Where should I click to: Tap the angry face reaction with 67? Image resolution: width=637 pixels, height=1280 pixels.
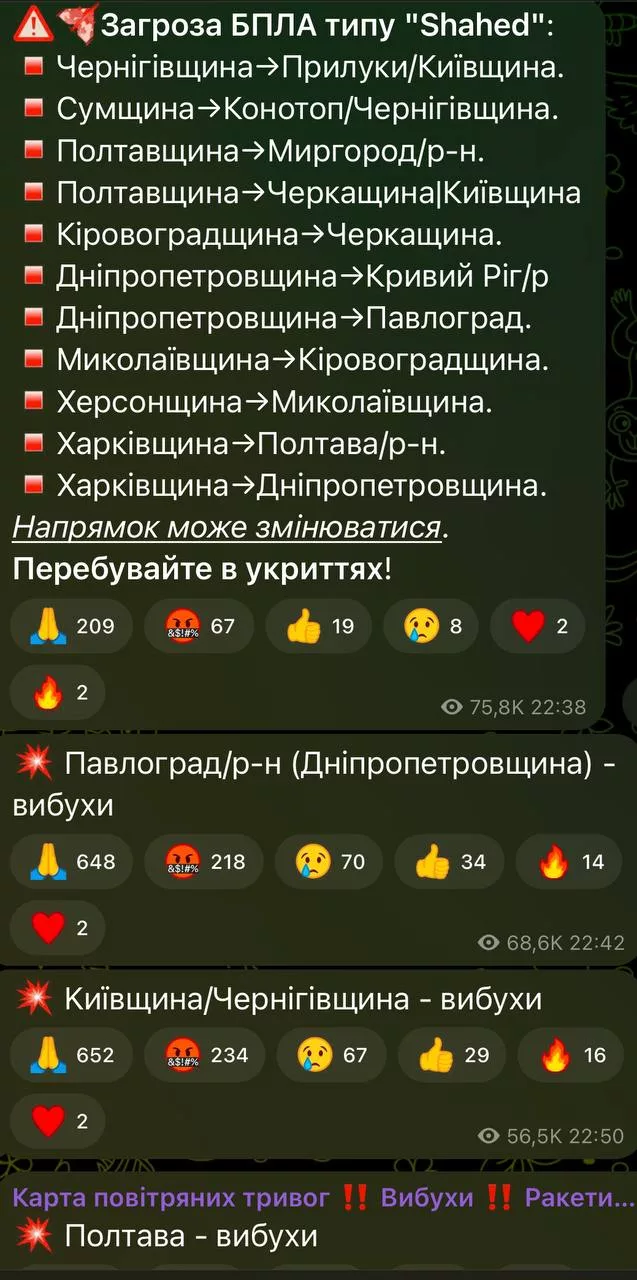[200, 627]
